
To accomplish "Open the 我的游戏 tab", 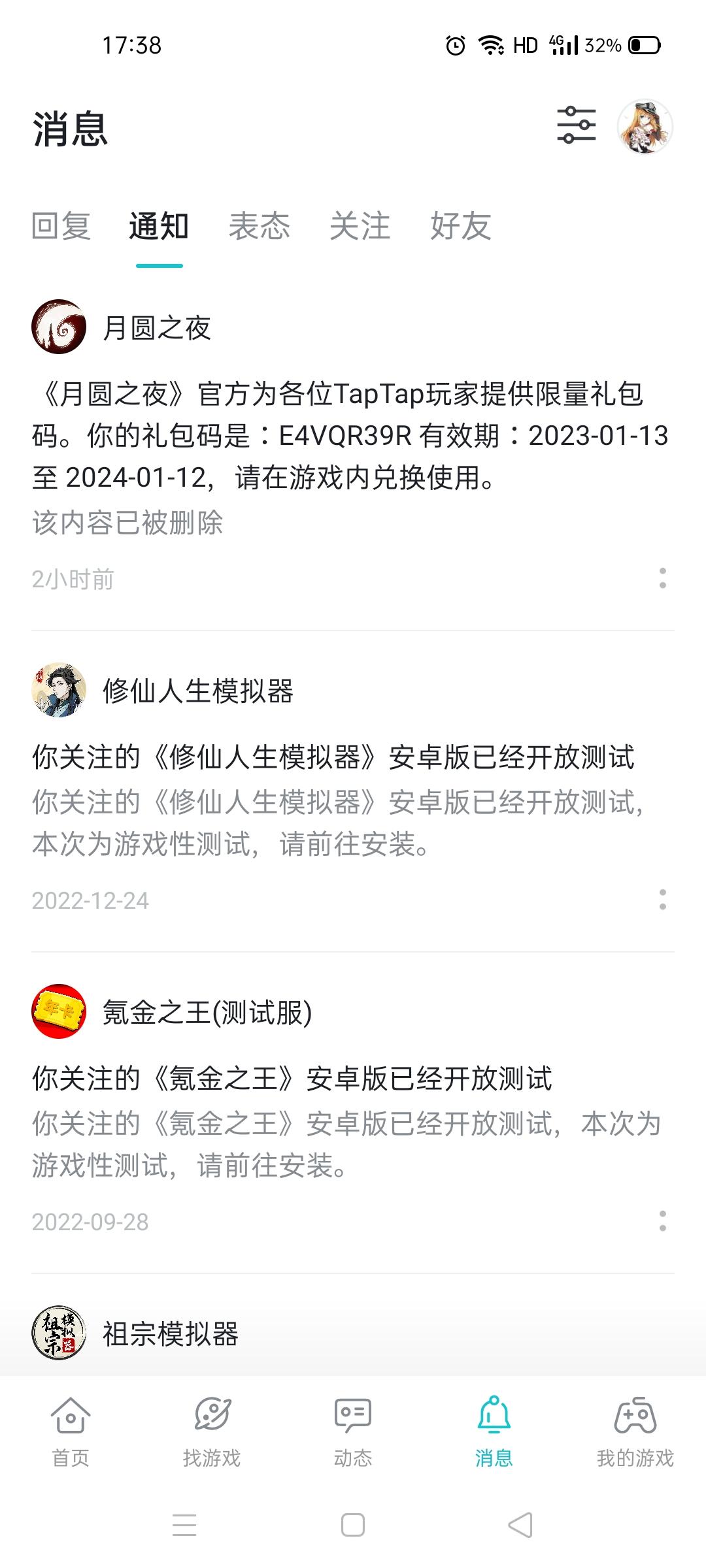I will click(635, 1431).
